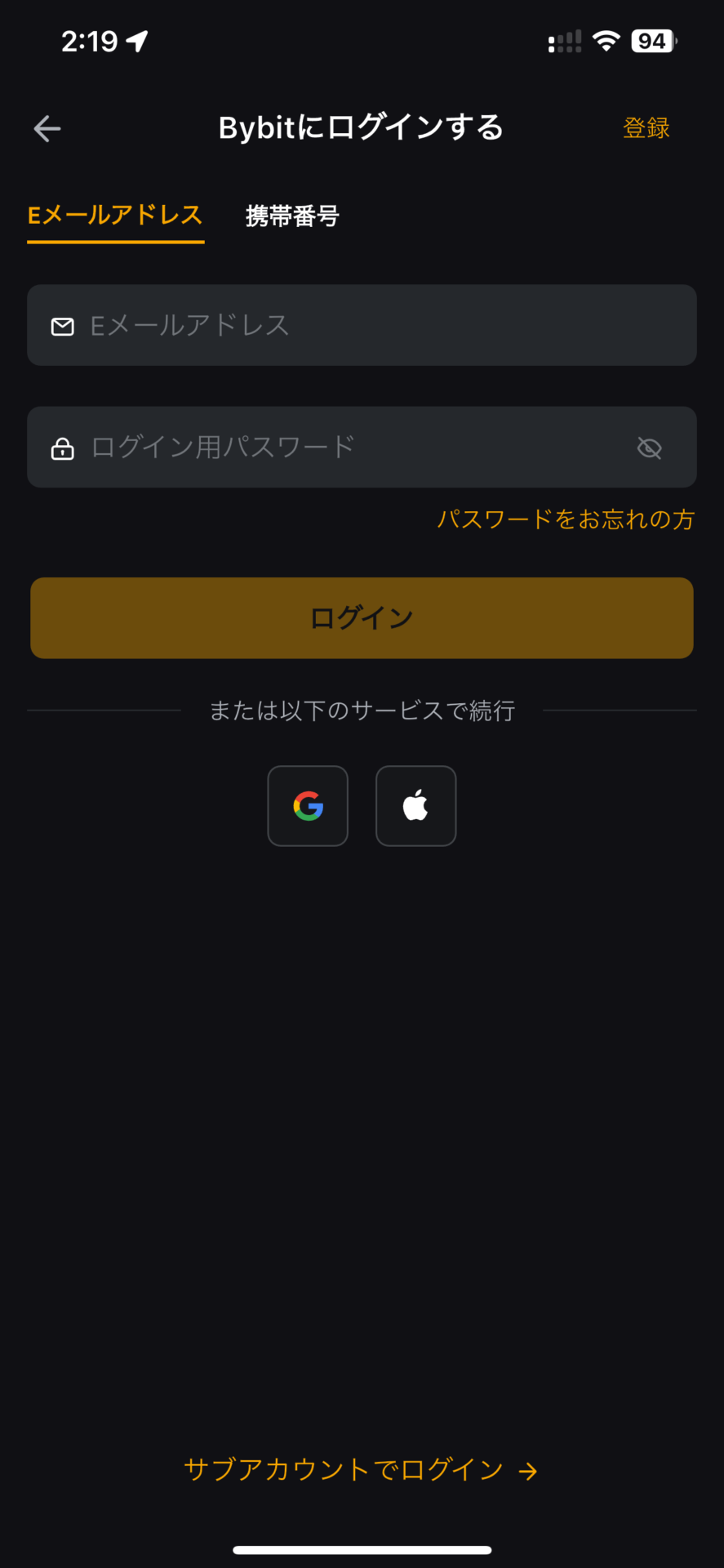The height and width of the screenshot is (1568, 724).
Task: Continue with Google sign-in
Action: 308,806
